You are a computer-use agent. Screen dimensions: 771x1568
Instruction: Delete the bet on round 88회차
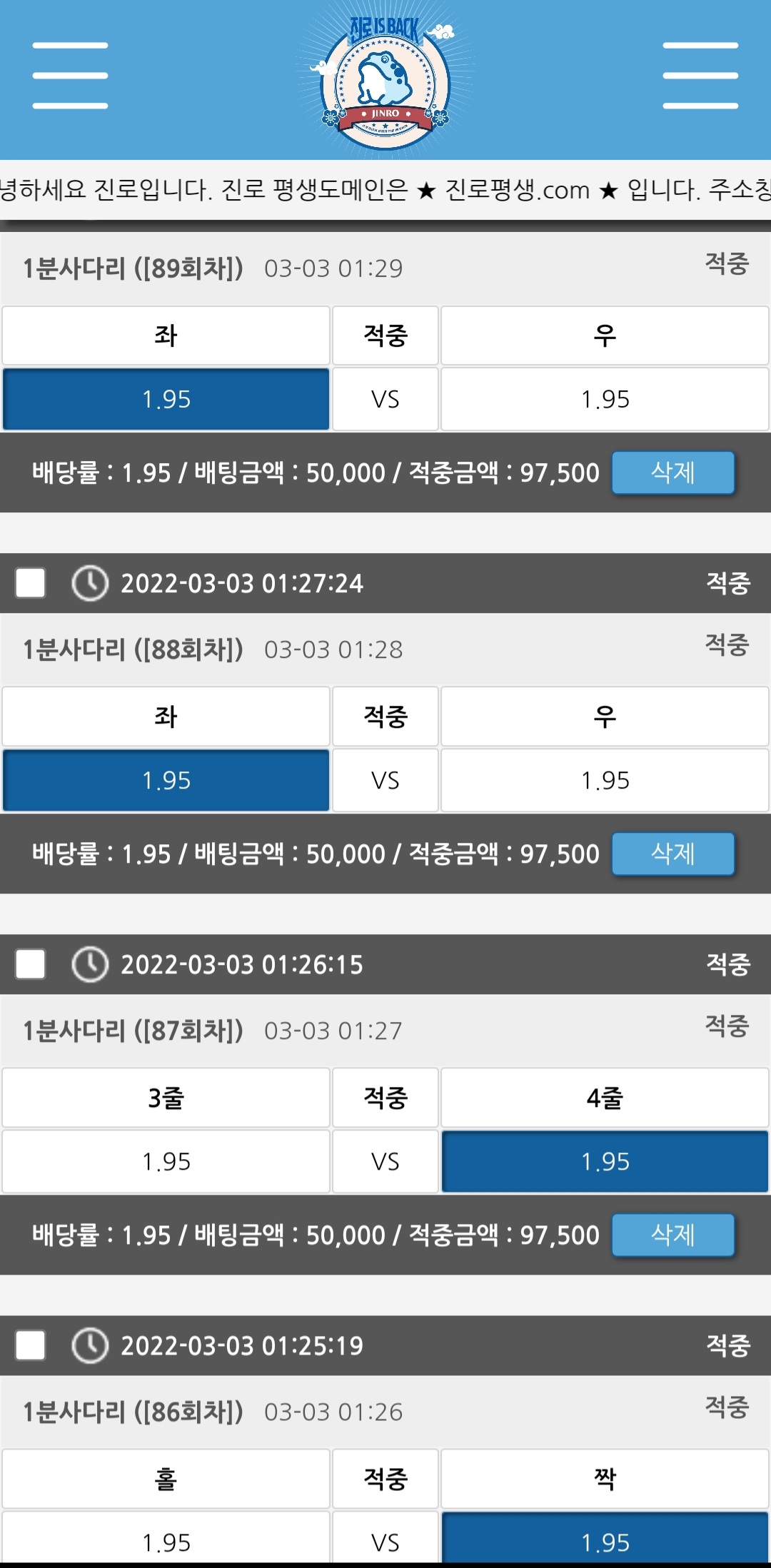click(x=672, y=854)
